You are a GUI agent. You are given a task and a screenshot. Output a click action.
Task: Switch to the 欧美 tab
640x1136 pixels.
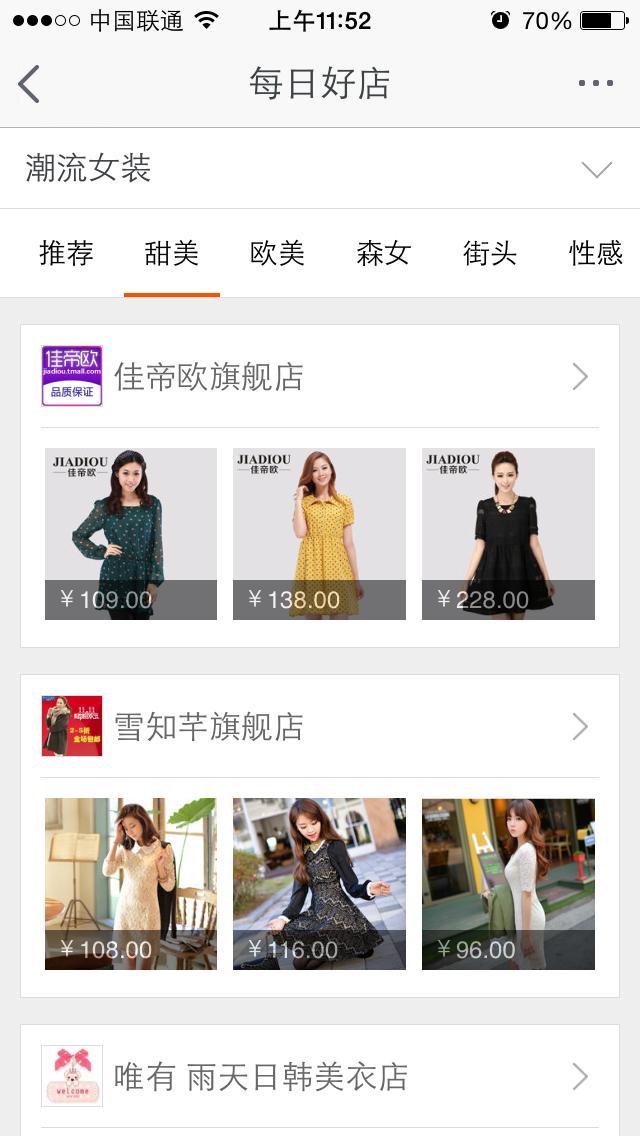click(277, 253)
